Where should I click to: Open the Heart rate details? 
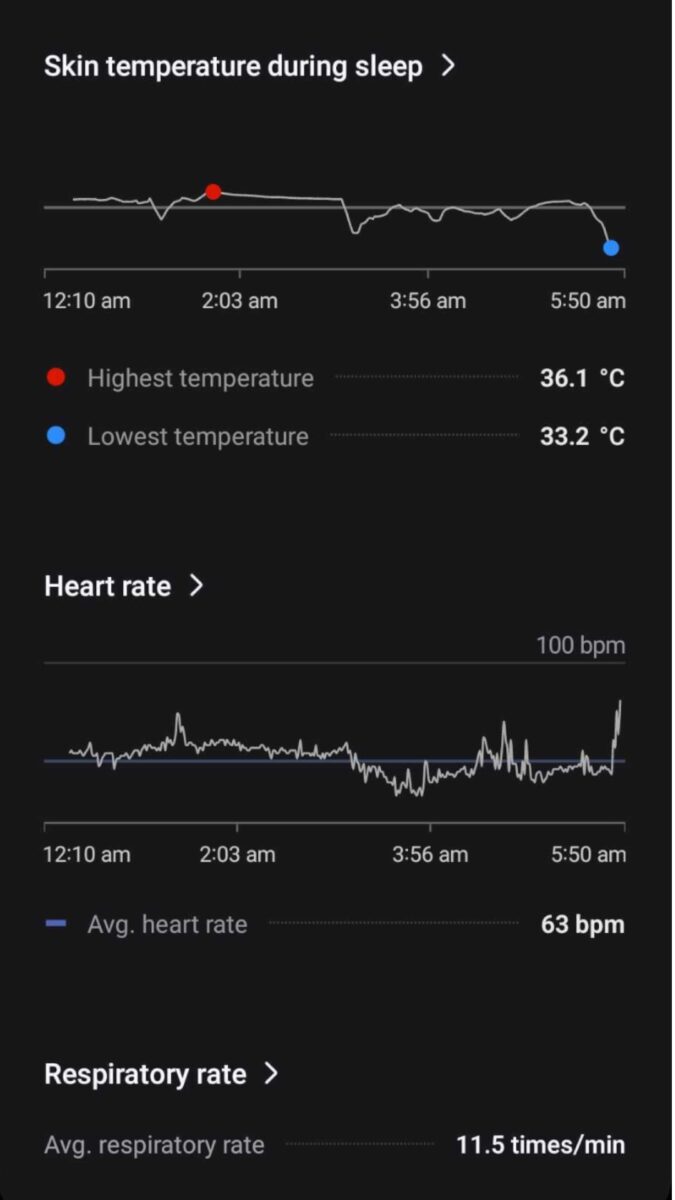coord(124,586)
